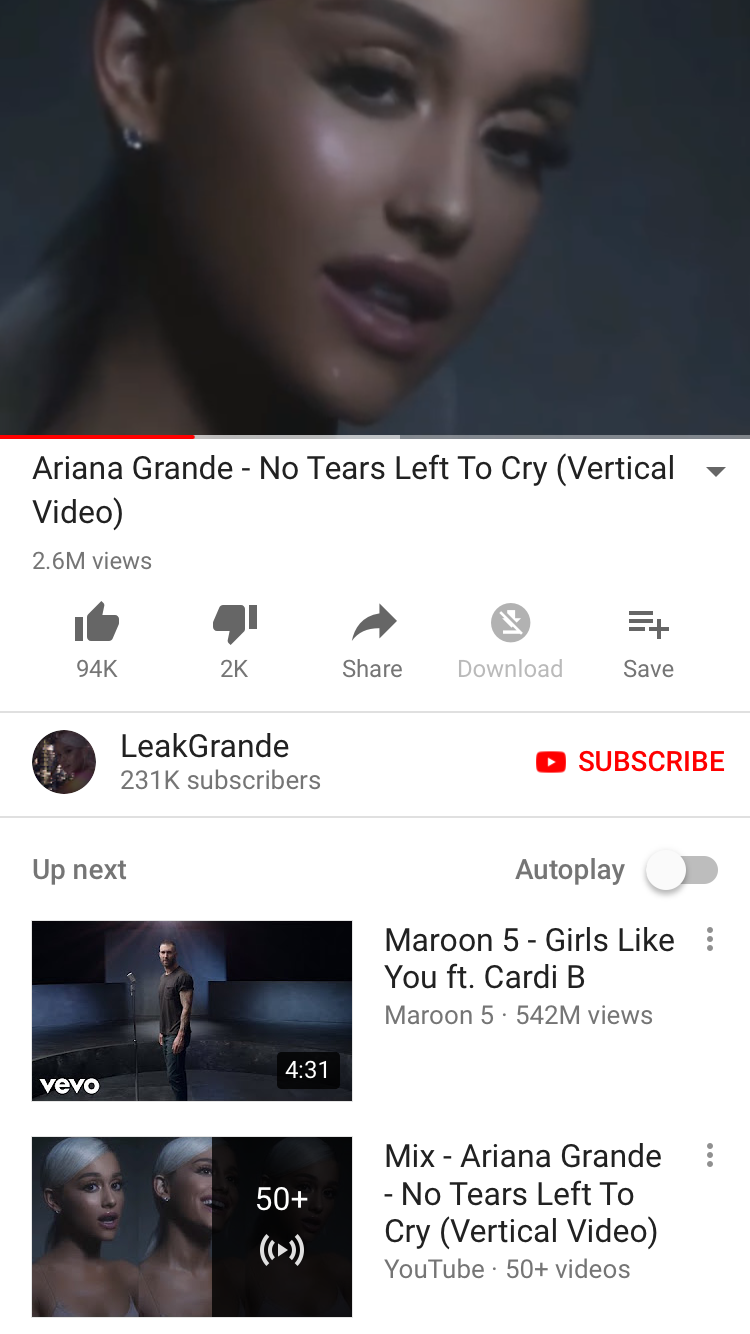Open the Ariana Grande Mix playlist
Viewport: 750px width, 1334px height.
pyautogui.click(x=192, y=1226)
